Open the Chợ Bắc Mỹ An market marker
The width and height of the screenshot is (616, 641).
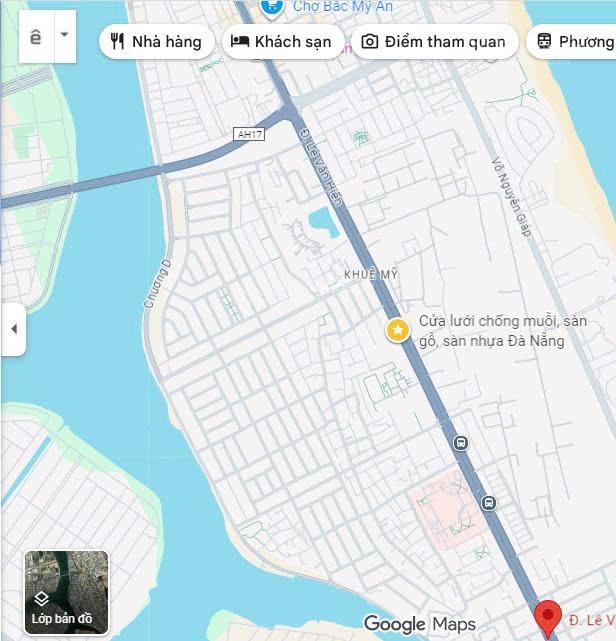[x=271, y=7]
